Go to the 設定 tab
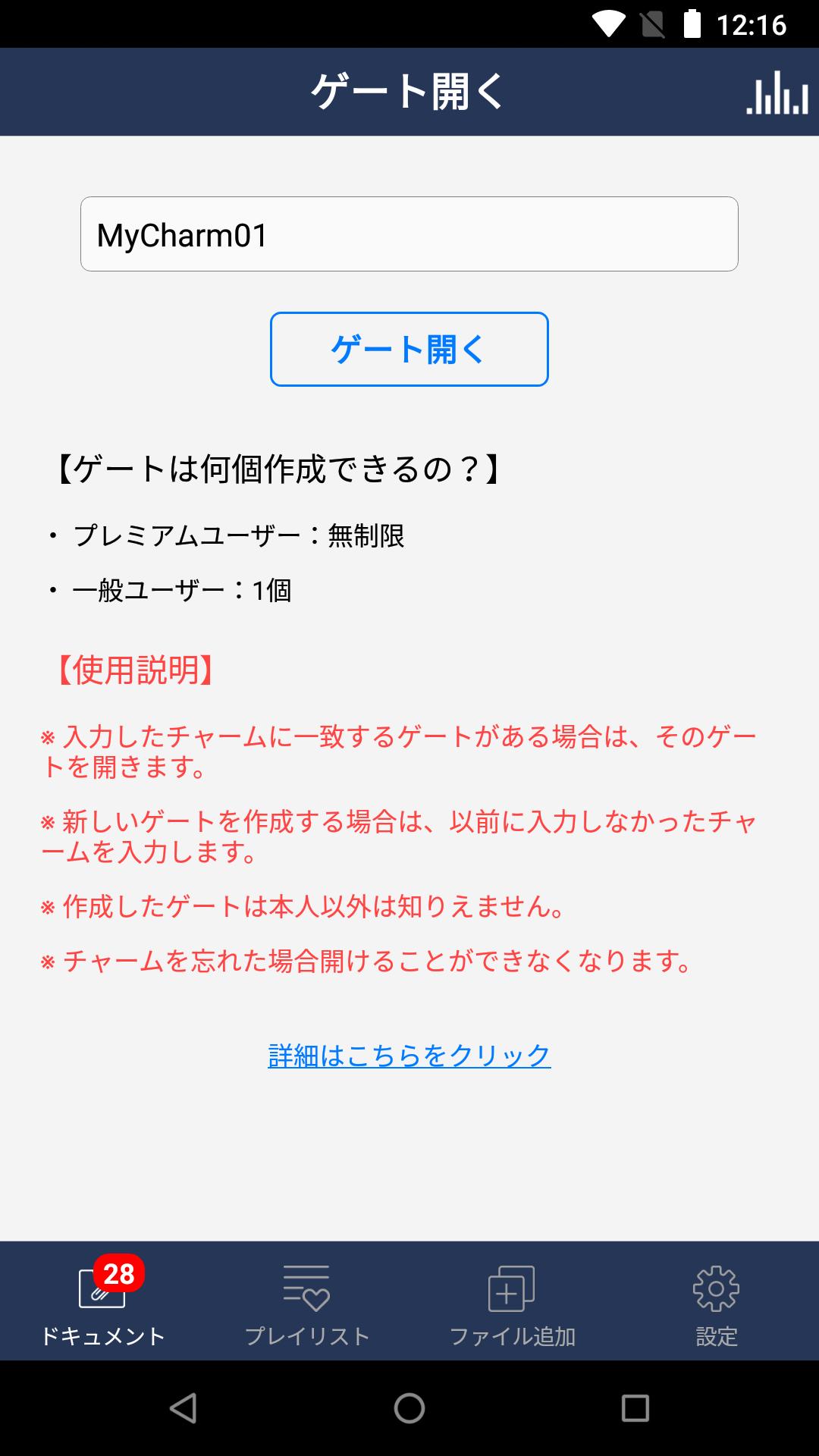This screenshot has width=819, height=1456. 717,1301
